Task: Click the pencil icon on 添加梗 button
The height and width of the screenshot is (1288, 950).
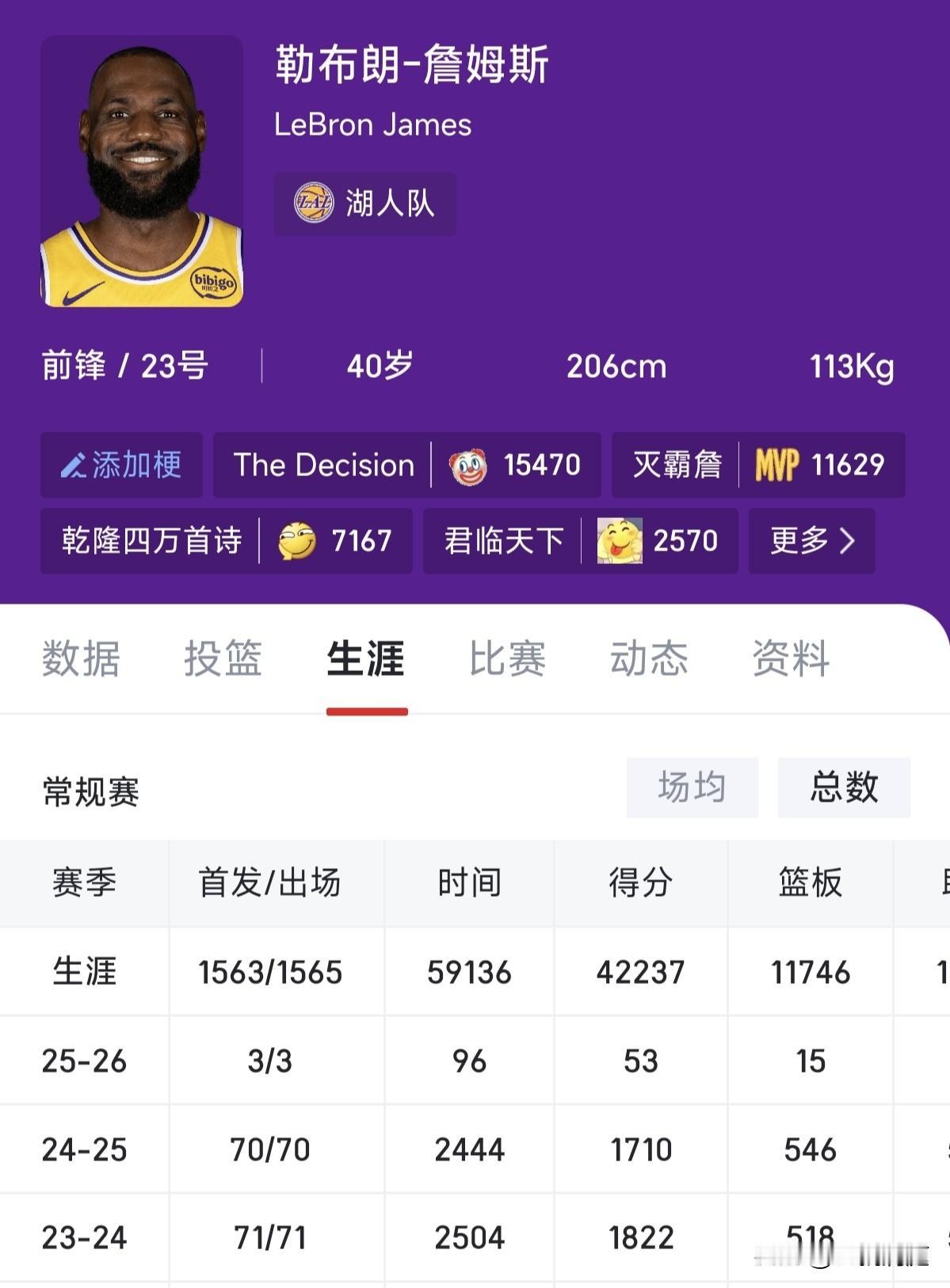Action: [x=73, y=466]
